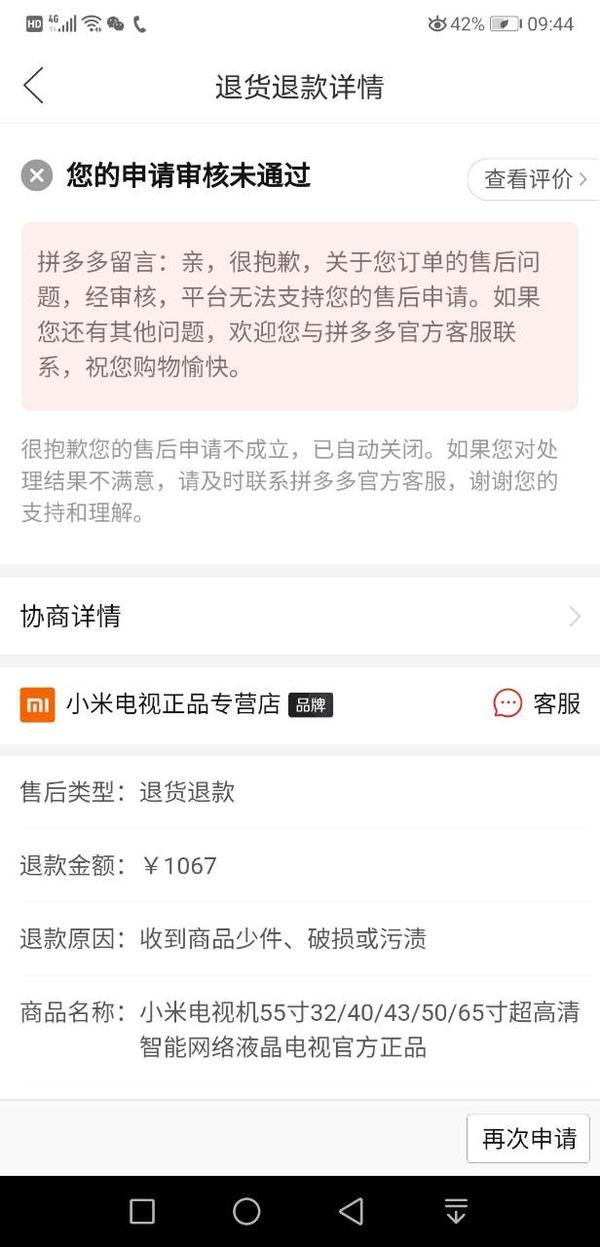Go to the system home screen
This screenshot has width=600, height=1247.
point(246,1211)
